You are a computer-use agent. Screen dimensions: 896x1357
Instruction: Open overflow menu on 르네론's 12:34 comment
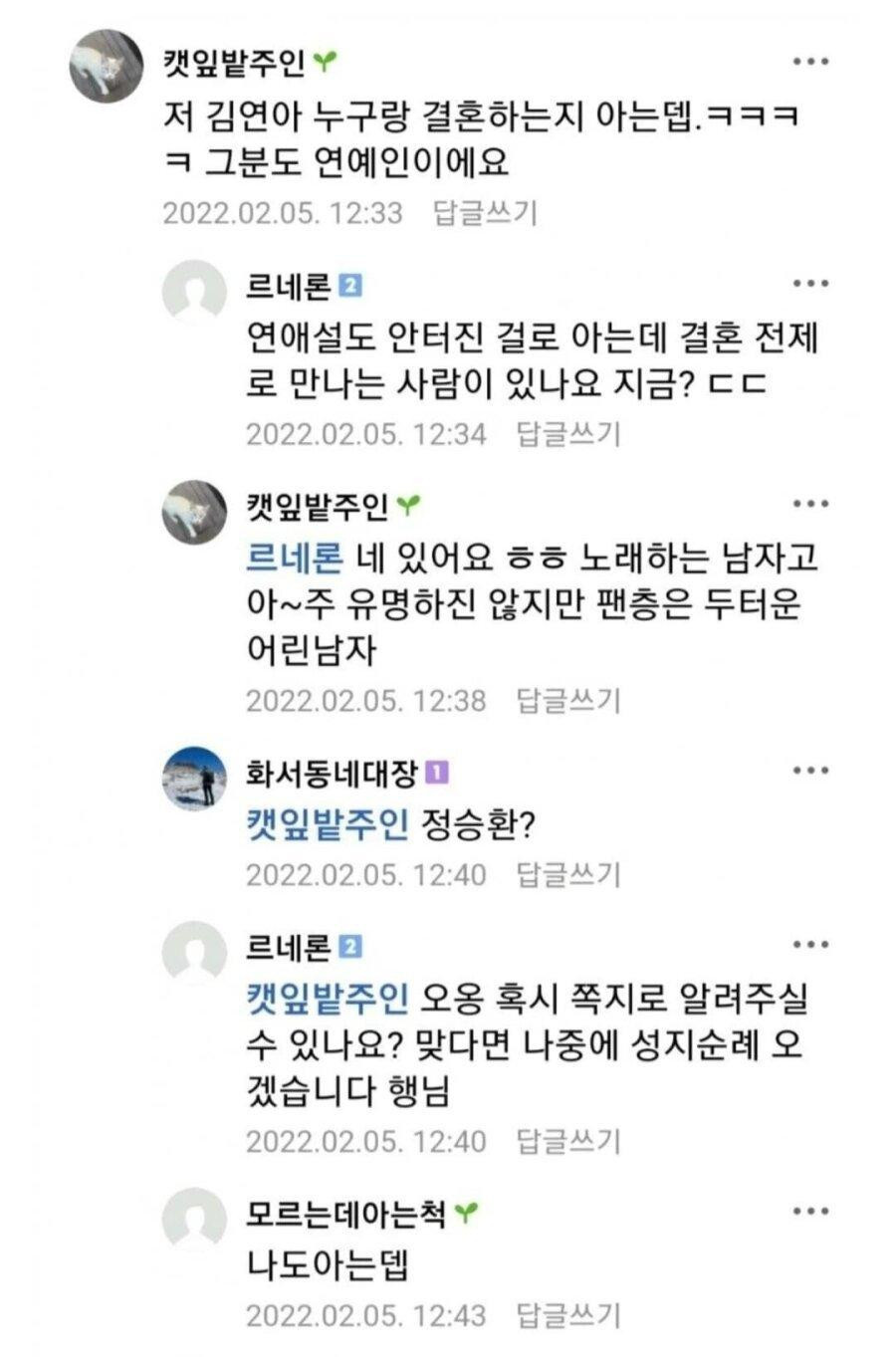(x=810, y=285)
